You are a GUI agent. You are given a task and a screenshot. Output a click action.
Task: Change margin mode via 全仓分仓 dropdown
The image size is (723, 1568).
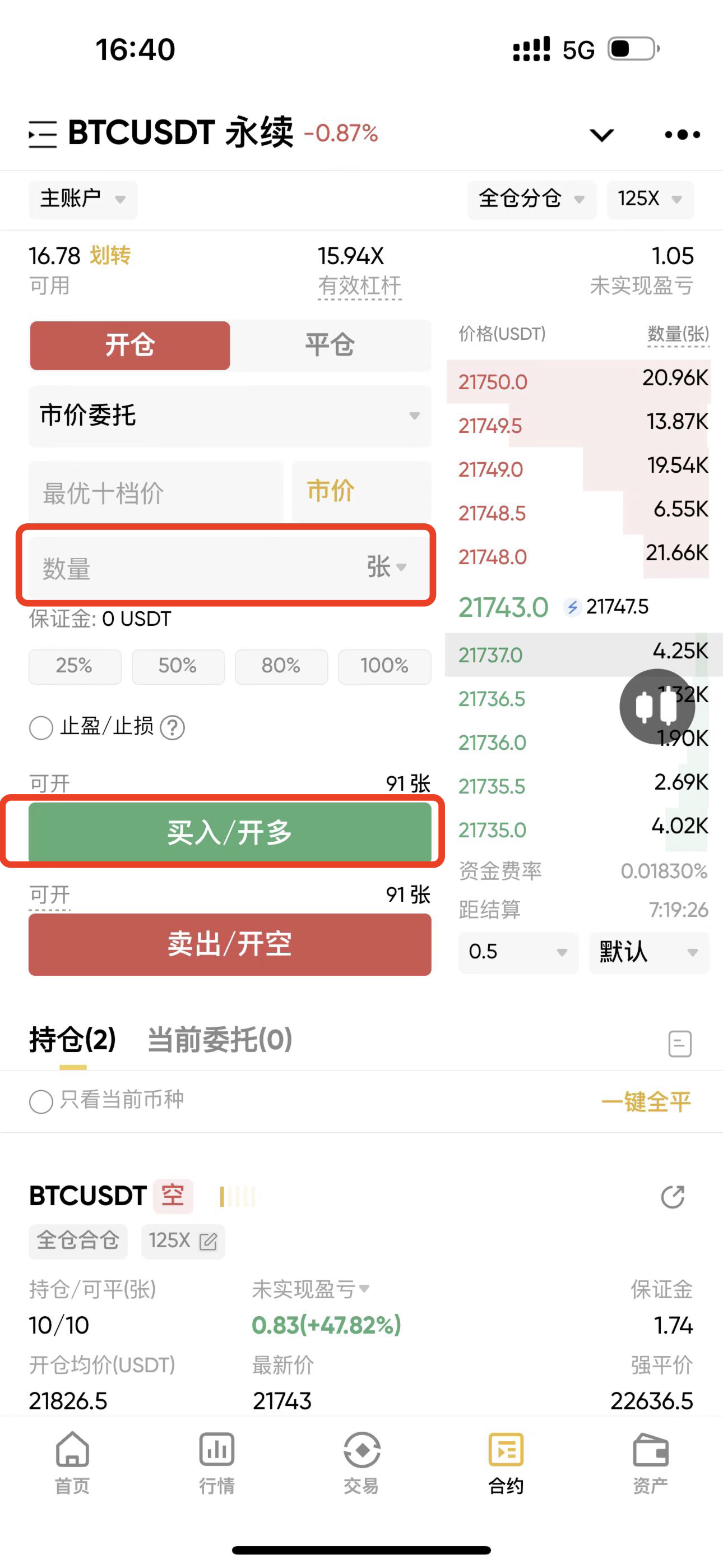[x=531, y=199]
